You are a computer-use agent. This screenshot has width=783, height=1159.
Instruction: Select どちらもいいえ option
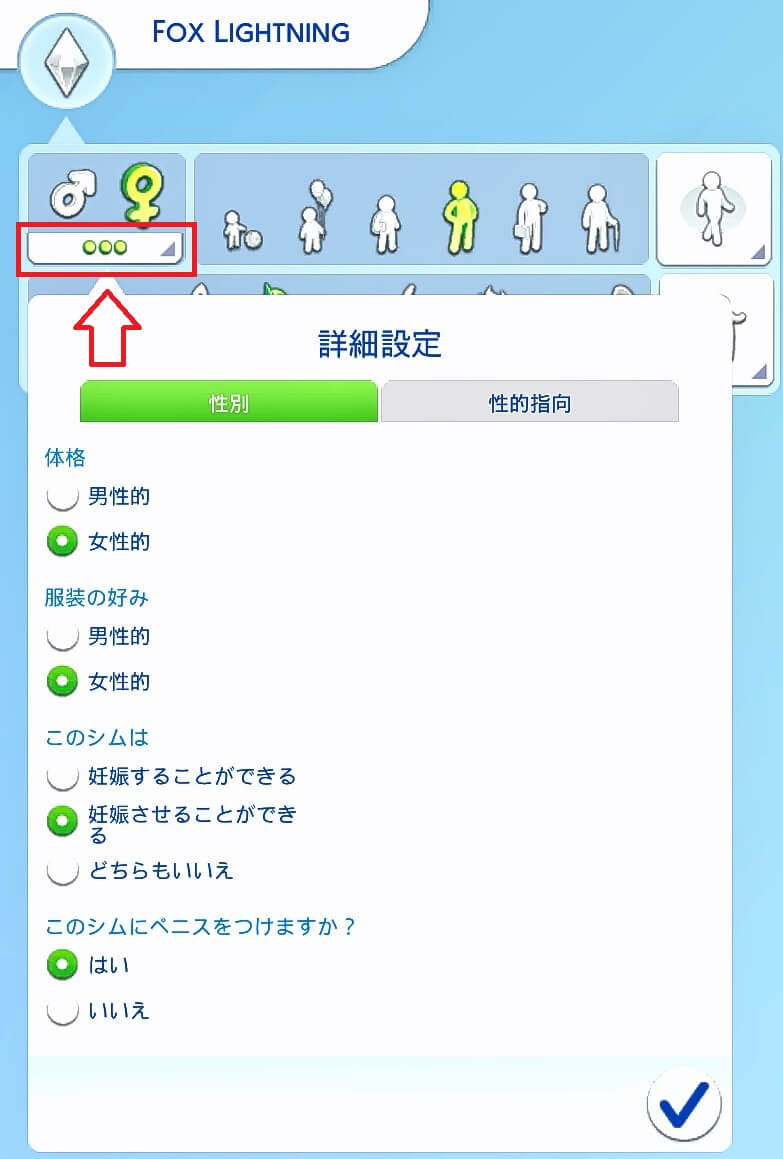click(x=62, y=870)
